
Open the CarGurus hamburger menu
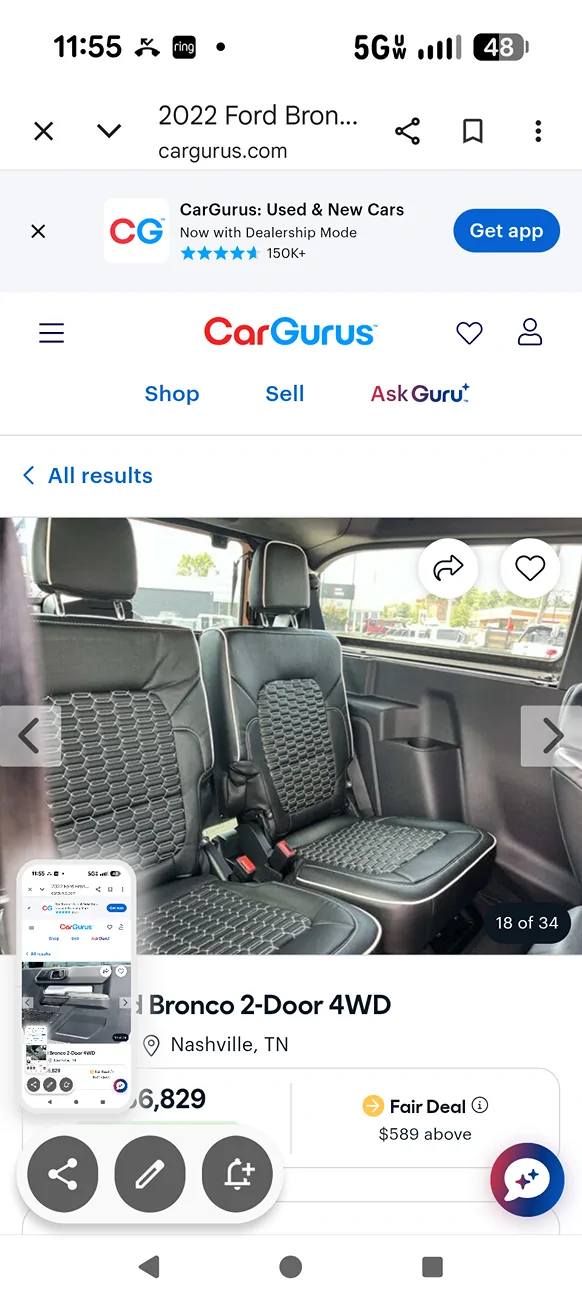[x=51, y=333]
